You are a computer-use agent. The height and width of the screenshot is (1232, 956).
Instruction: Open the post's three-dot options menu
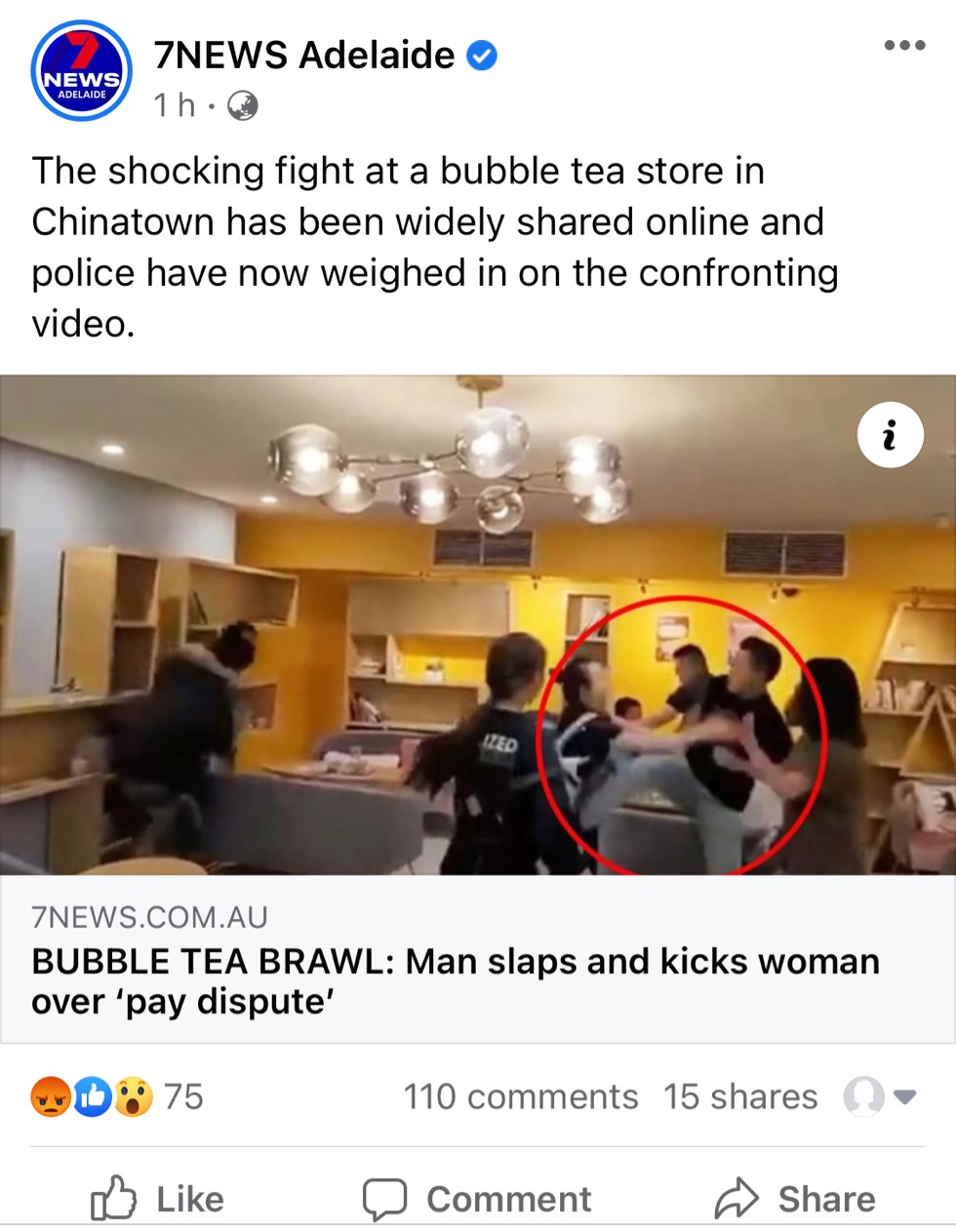click(903, 45)
